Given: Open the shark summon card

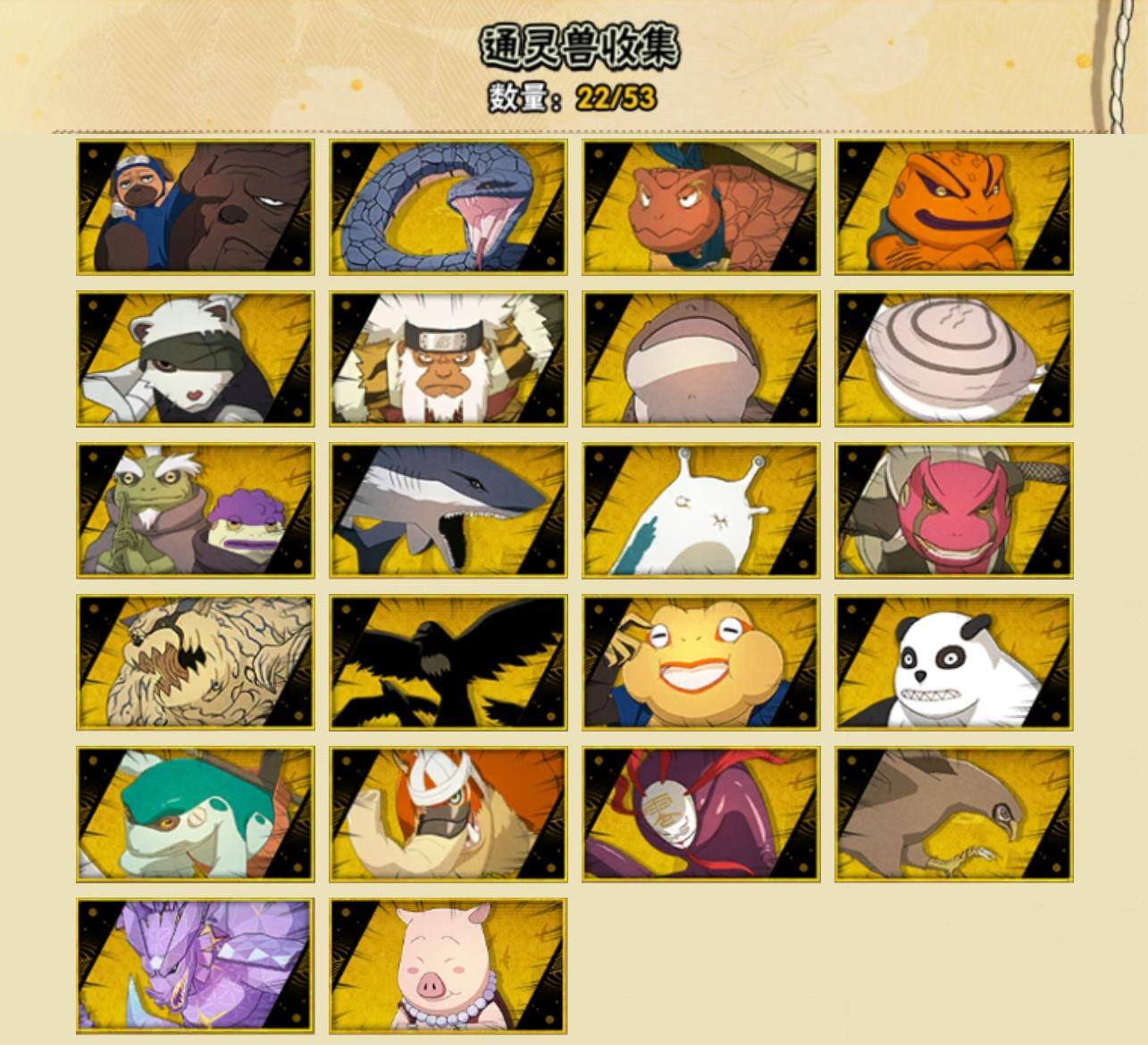Looking at the screenshot, I should click(x=448, y=510).
